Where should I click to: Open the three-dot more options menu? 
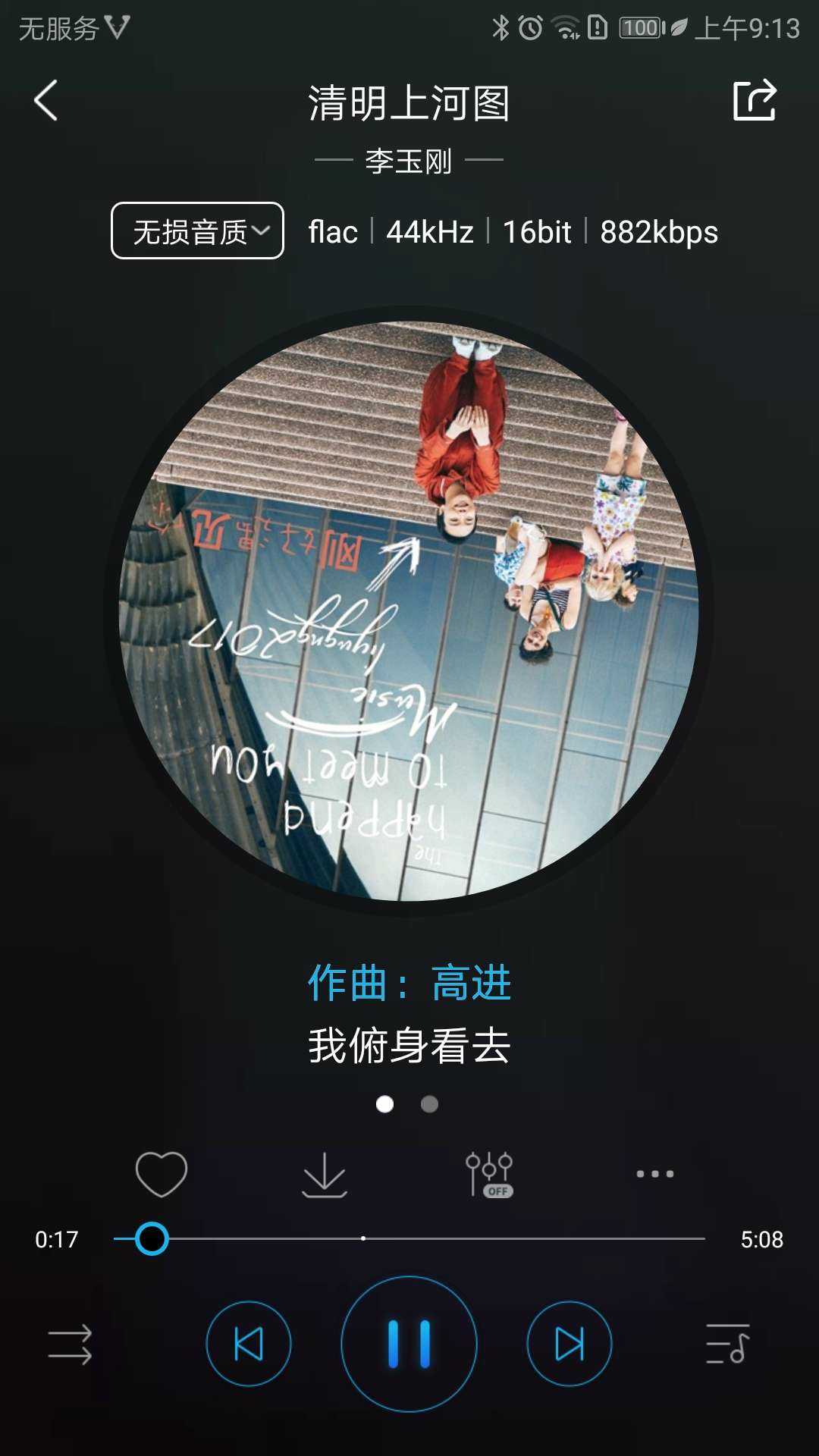654,1174
